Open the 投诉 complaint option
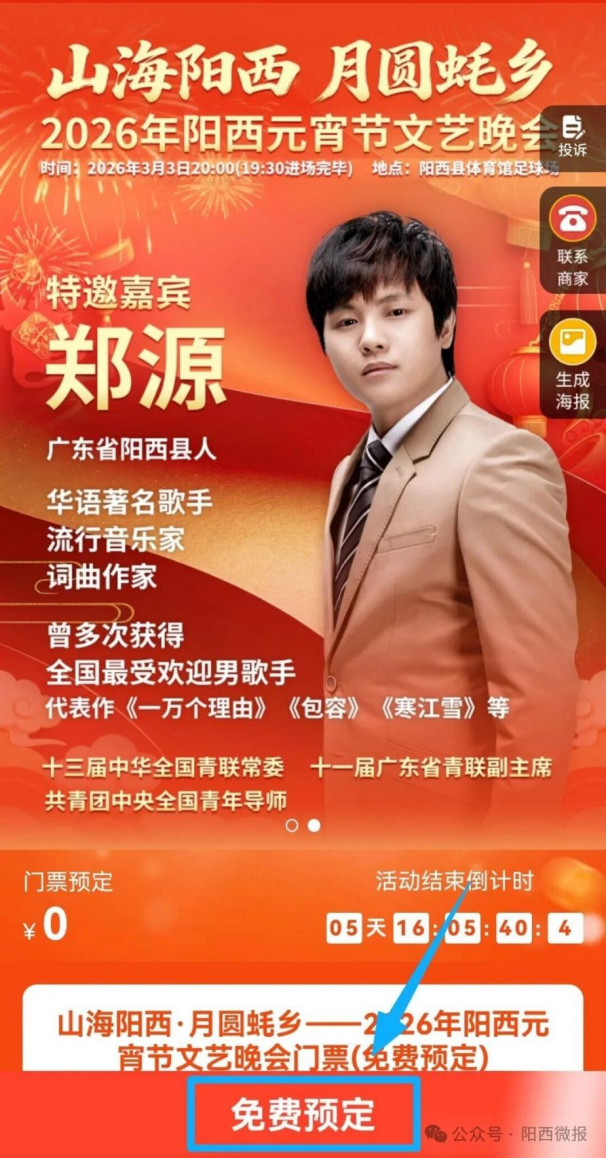Screen dimensions: 606x1158 [573, 137]
